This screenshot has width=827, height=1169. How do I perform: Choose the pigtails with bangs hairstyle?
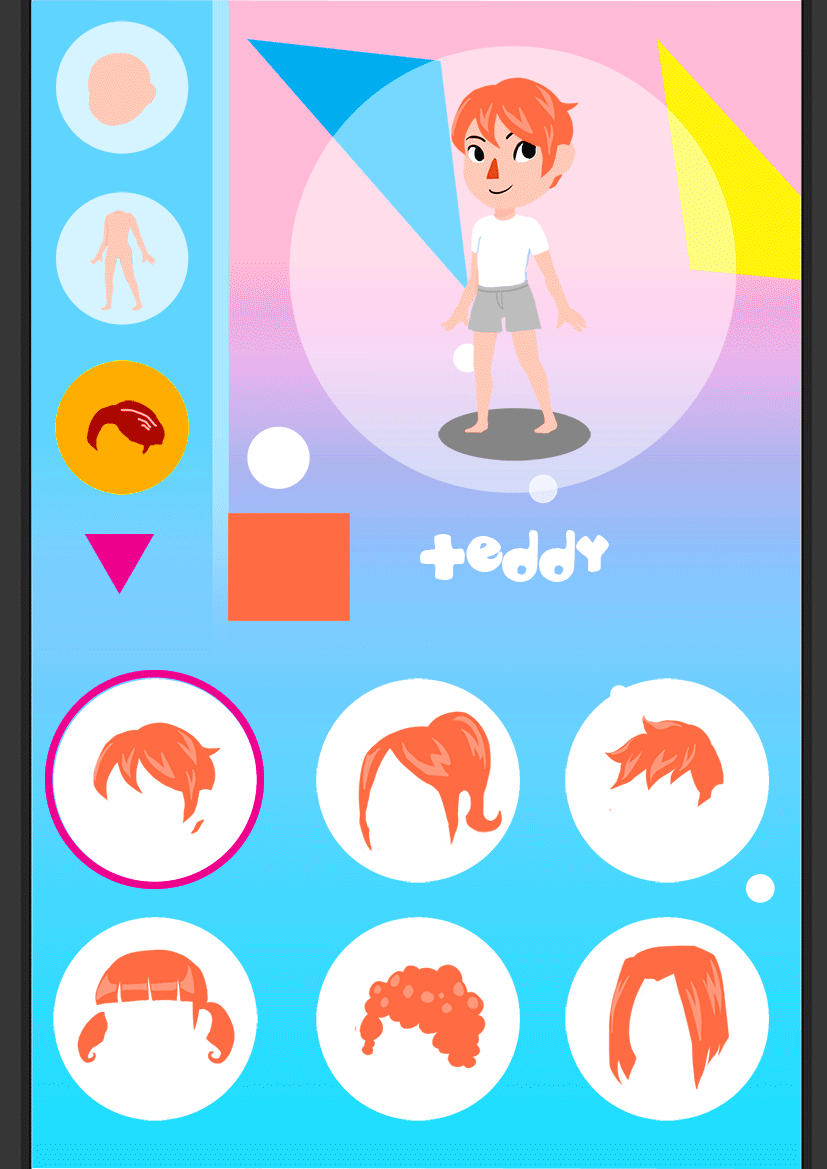click(155, 1018)
